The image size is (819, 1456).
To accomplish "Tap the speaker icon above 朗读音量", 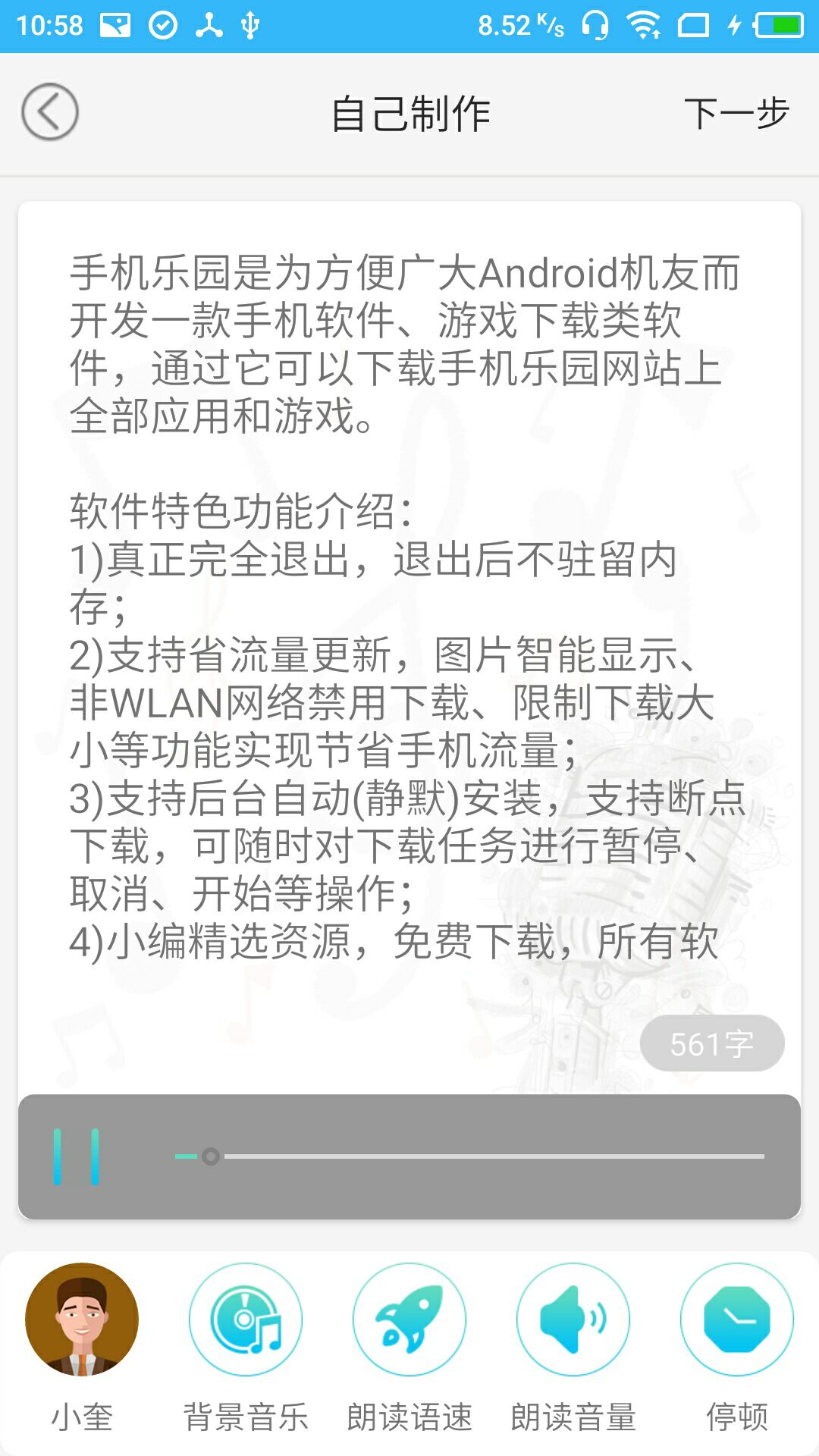I will (x=573, y=1319).
